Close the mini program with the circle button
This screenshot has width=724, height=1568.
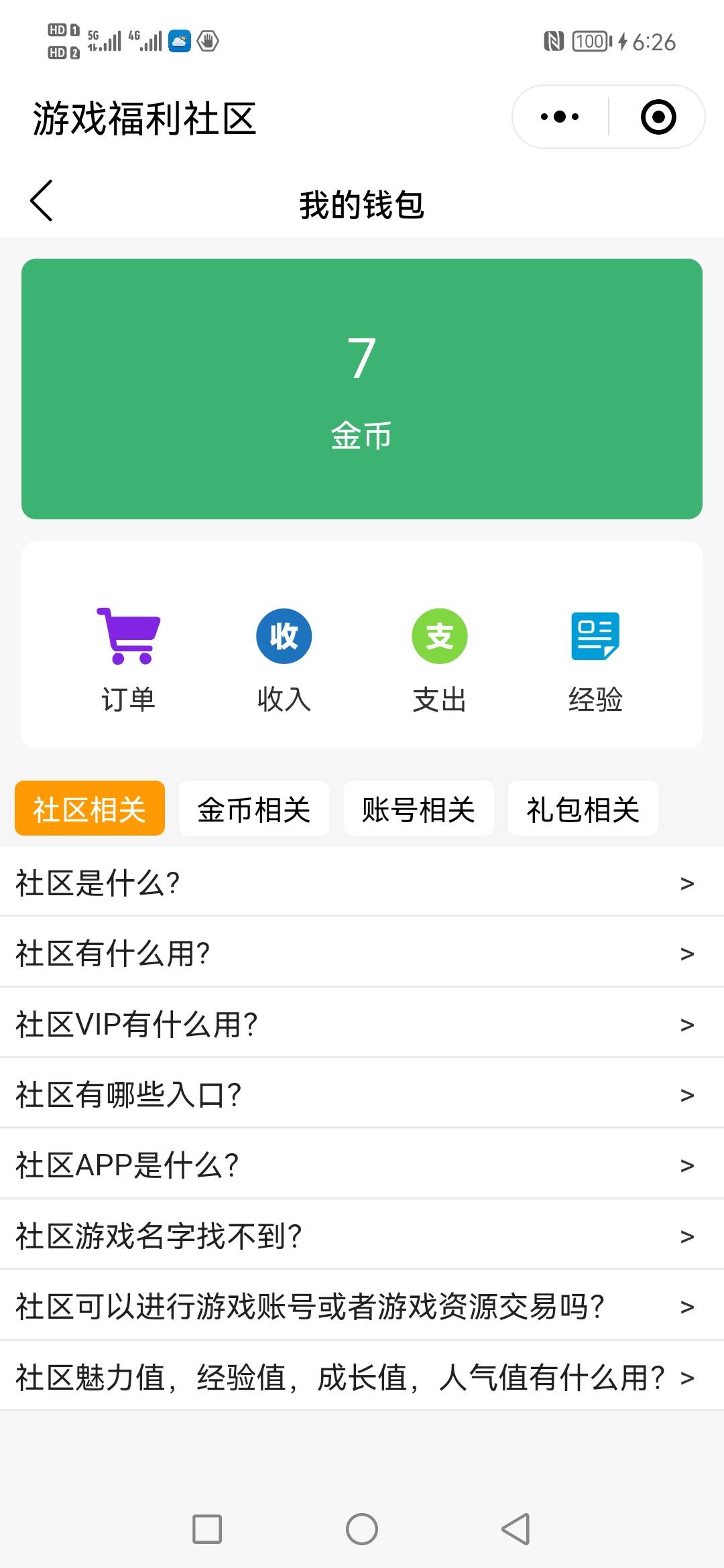658,117
